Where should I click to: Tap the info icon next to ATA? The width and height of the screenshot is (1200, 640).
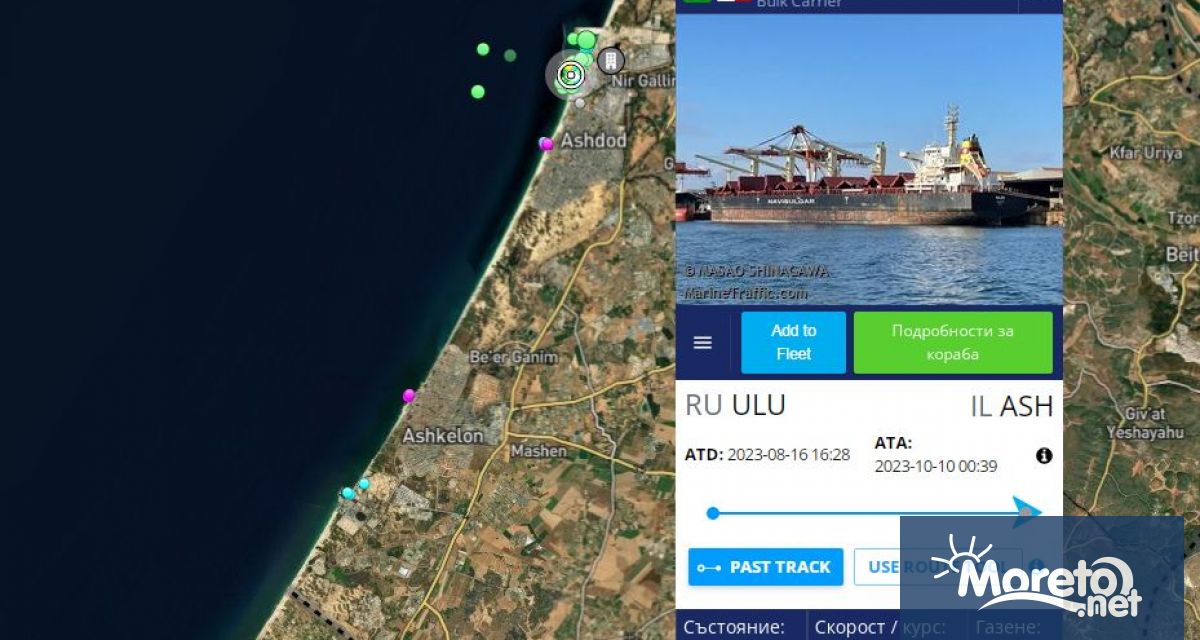[1044, 456]
